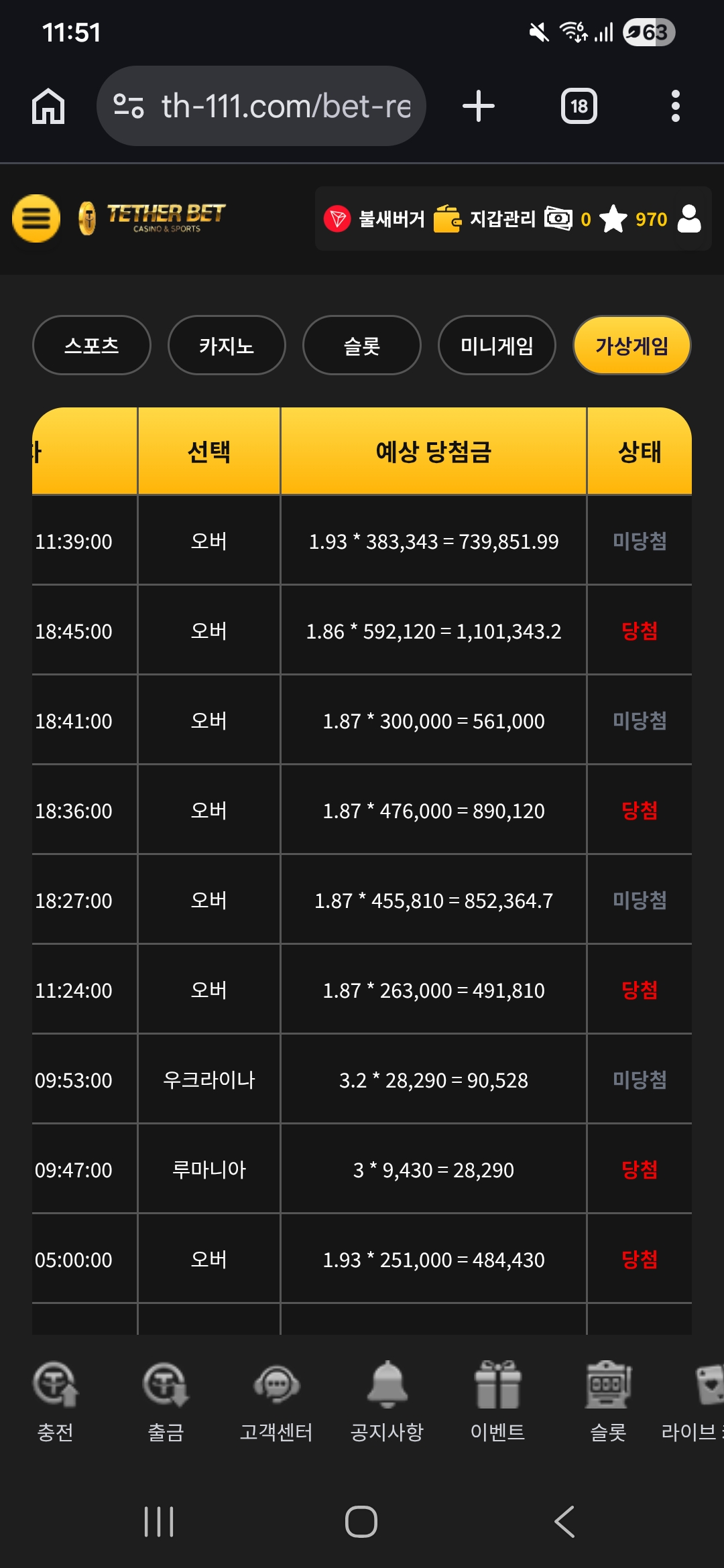Image resolution: width=724 pixels, height=1568 pixels.
Task: Select the 슬롯 category chip
Action: pos(362,346)
